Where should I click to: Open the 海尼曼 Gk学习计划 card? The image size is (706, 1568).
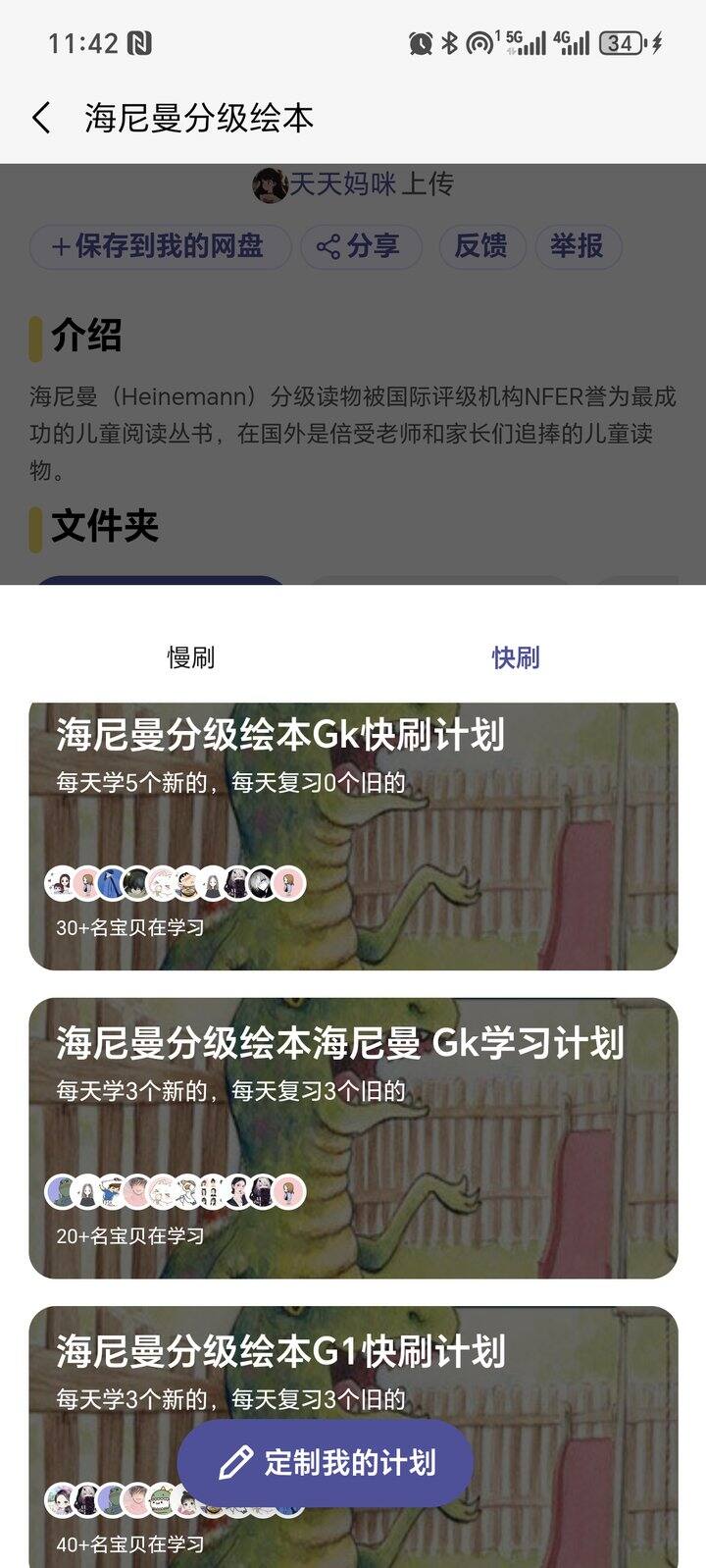tap(353, 1138)
